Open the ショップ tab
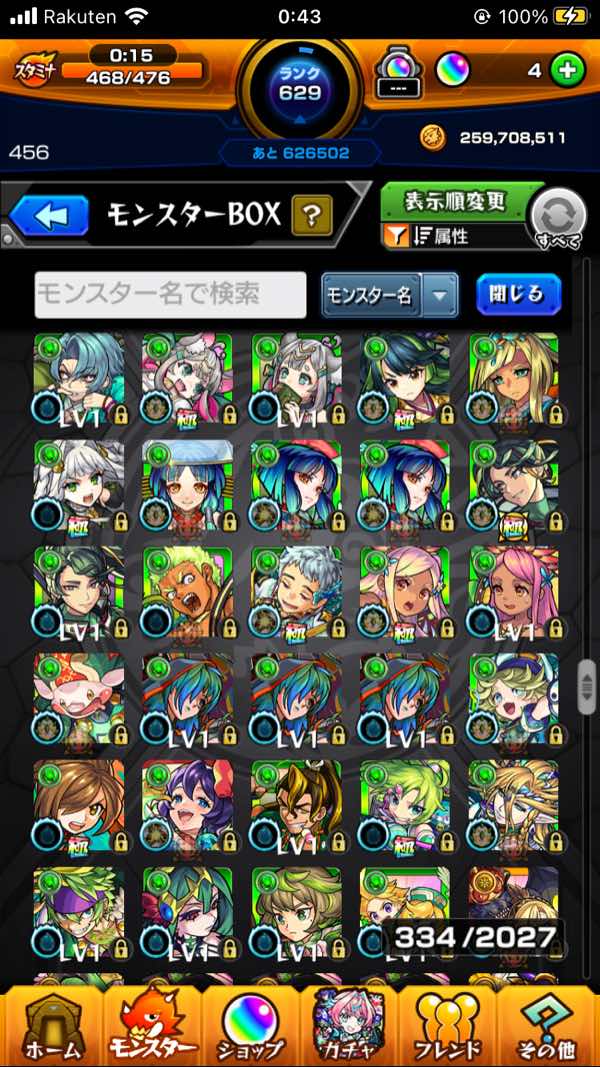Image resolution: width=600 pixels, height=1067 pixels. 250,1025
